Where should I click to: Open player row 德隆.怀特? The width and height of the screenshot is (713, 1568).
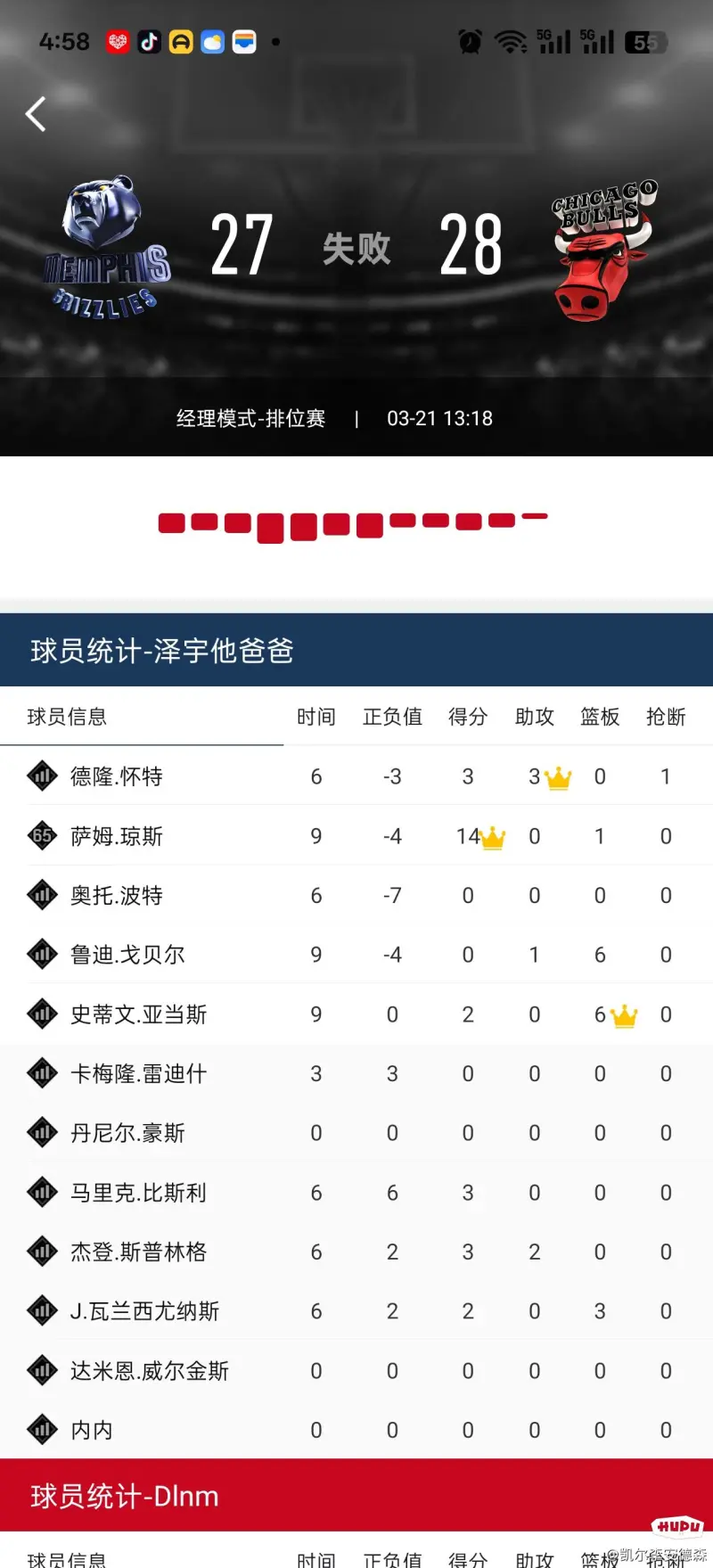click(356, 776)
